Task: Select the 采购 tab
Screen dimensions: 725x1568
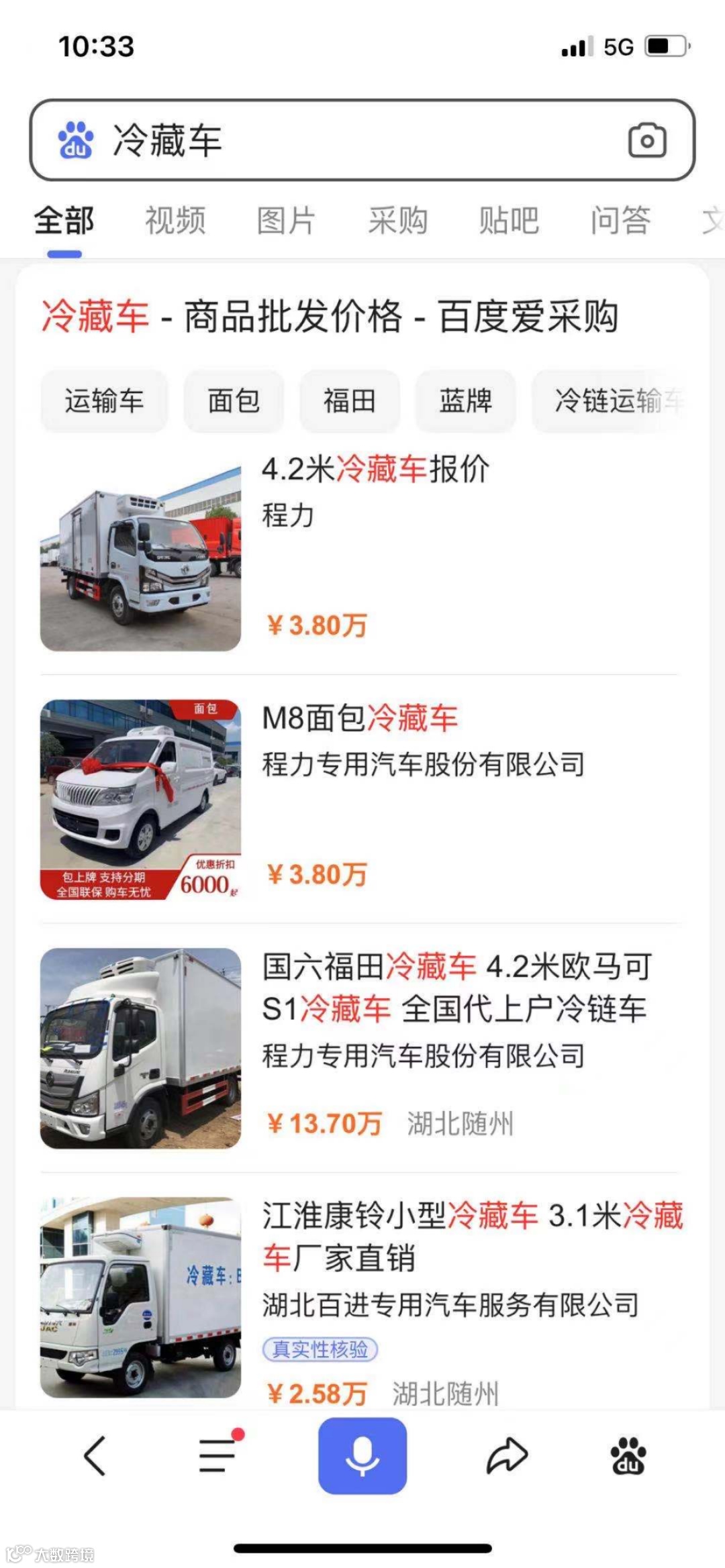Action: pyautogui.click(x=397, y=221)
